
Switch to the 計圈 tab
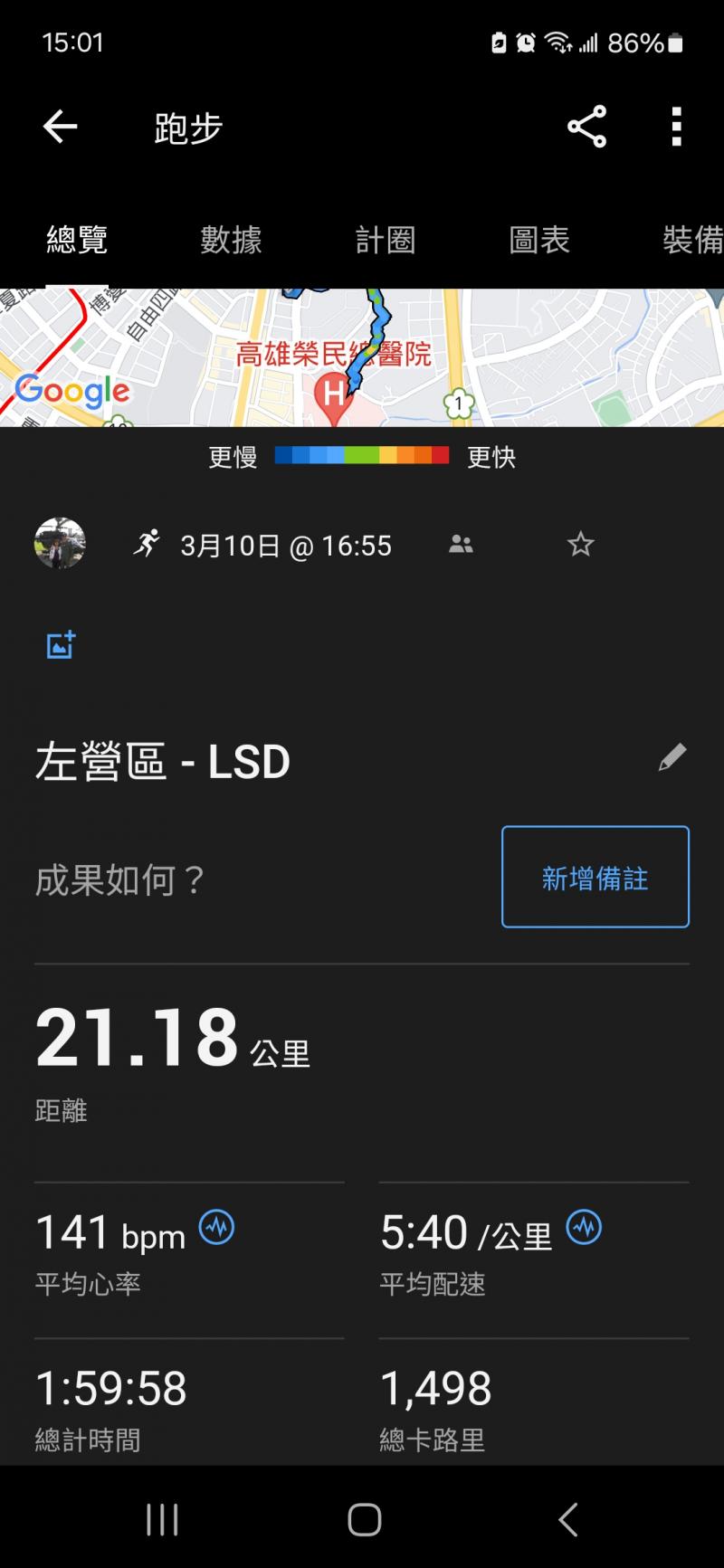coord(385,240)
